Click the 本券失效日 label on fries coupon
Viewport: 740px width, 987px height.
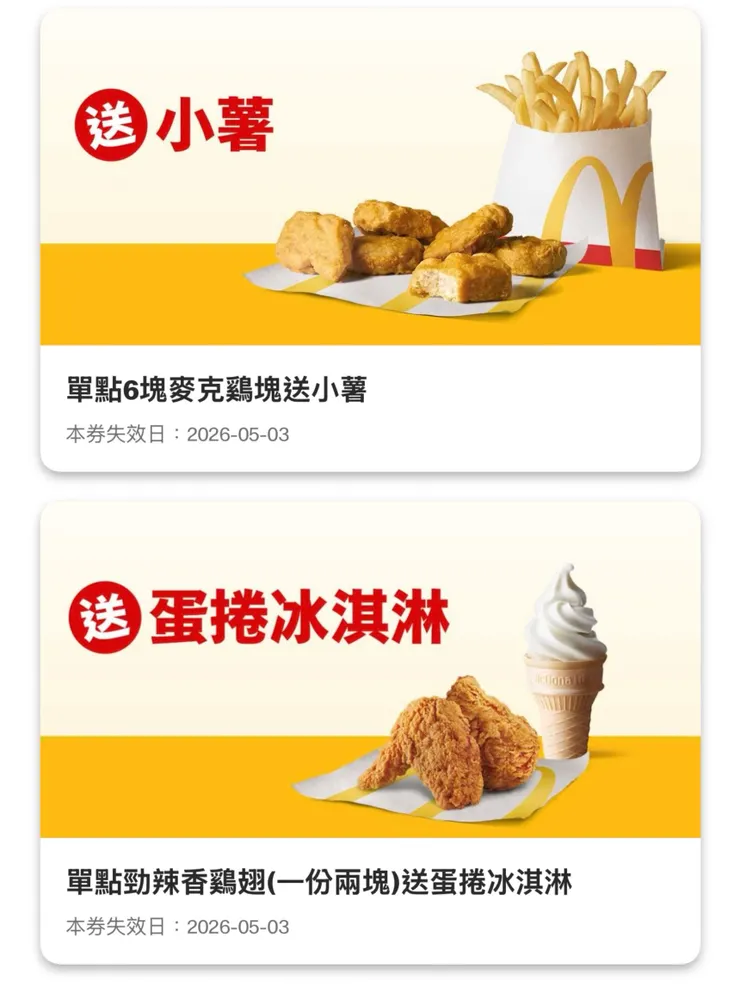click(118, 434)
